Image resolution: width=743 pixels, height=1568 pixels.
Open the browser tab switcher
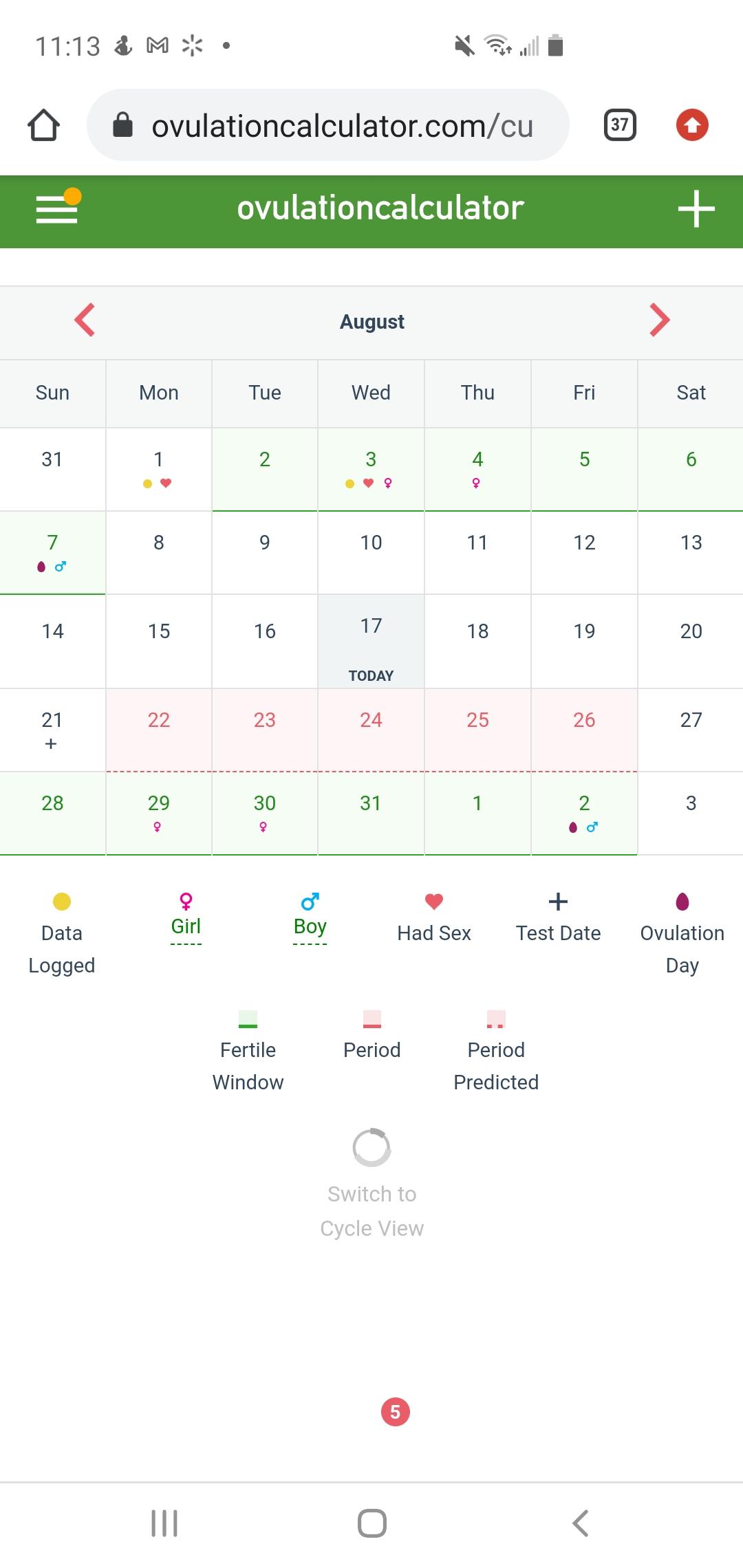[620, 125]
